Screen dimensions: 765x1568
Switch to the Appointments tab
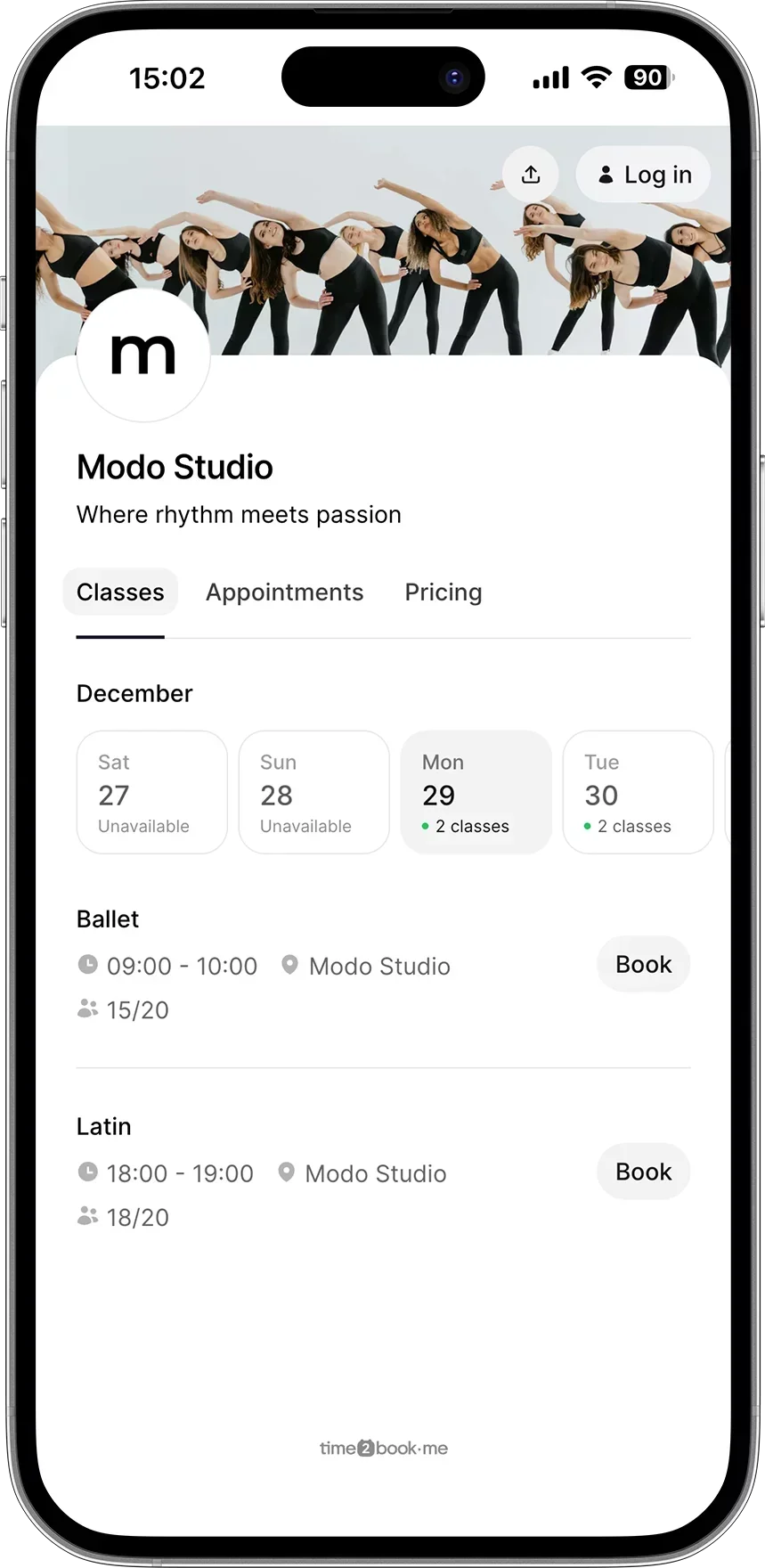[x=284, y=592]
